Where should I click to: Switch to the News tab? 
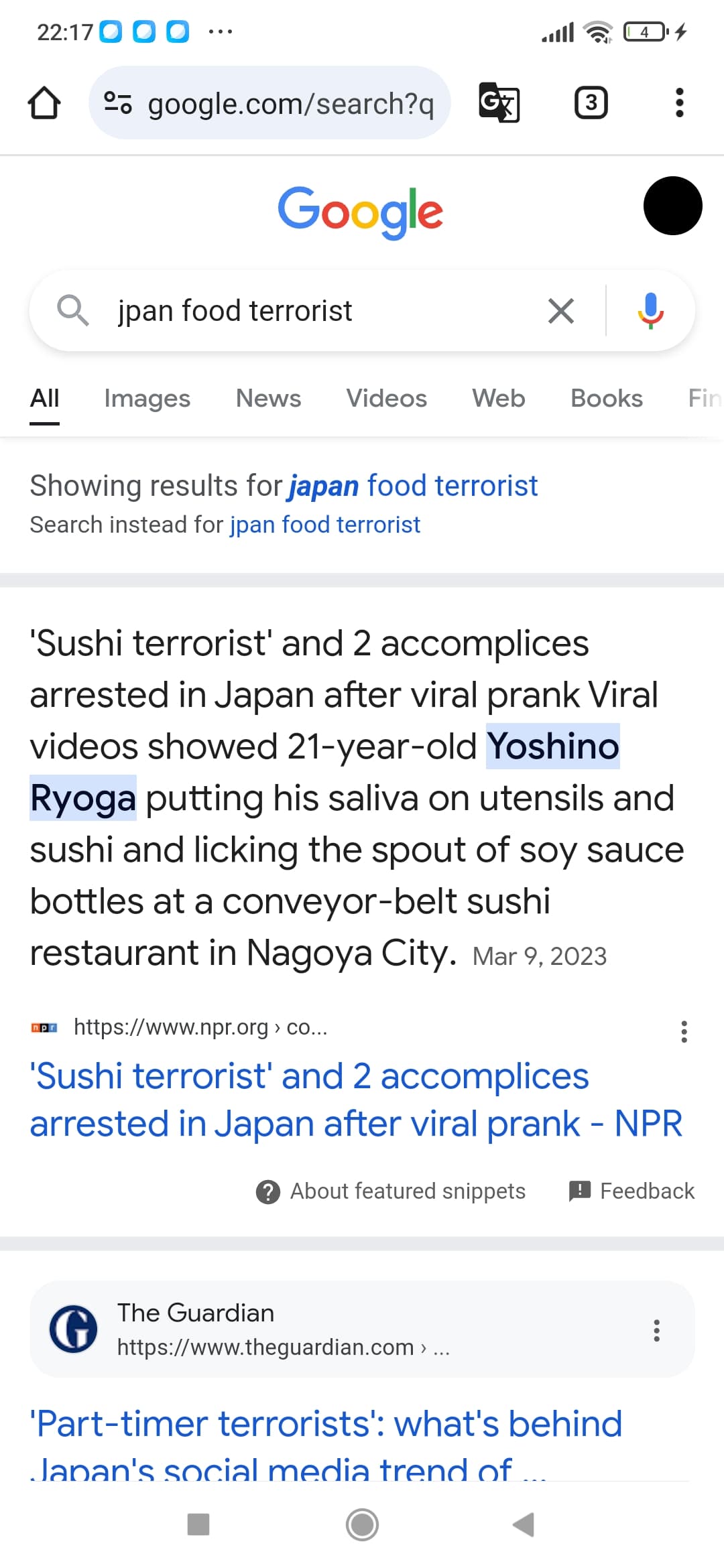click(268, 399)
